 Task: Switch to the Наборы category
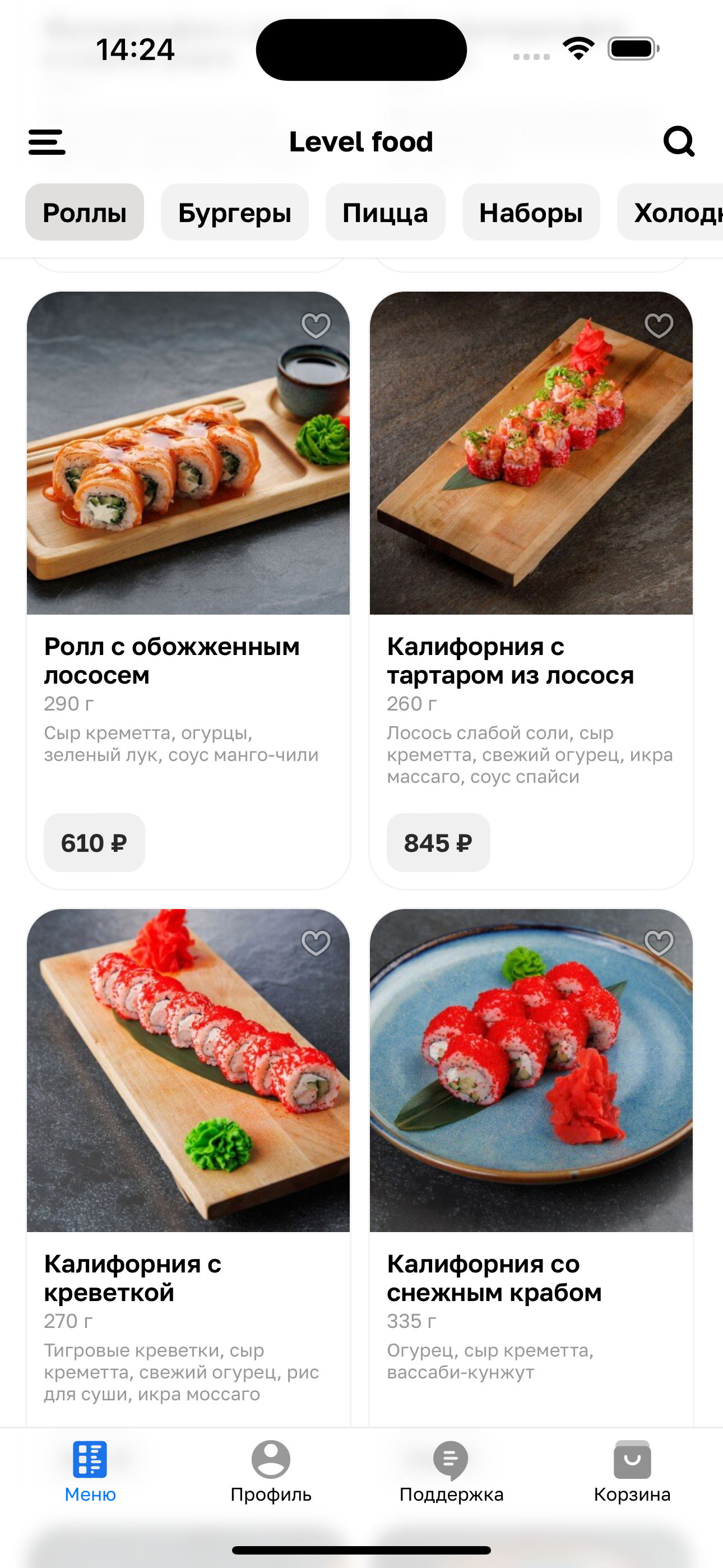tap(531, 213)
